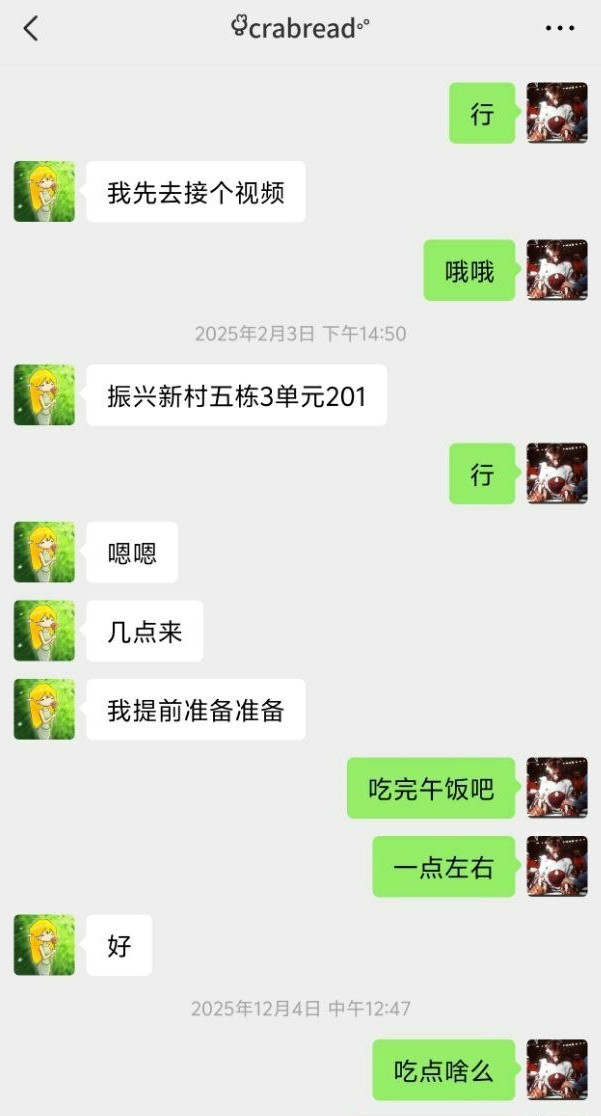Image resolution: width=601 pixels, height=1116 pixels.
Task: Tap contact avatar next to 振兴新村五栋3单元201
Action: 44,395
